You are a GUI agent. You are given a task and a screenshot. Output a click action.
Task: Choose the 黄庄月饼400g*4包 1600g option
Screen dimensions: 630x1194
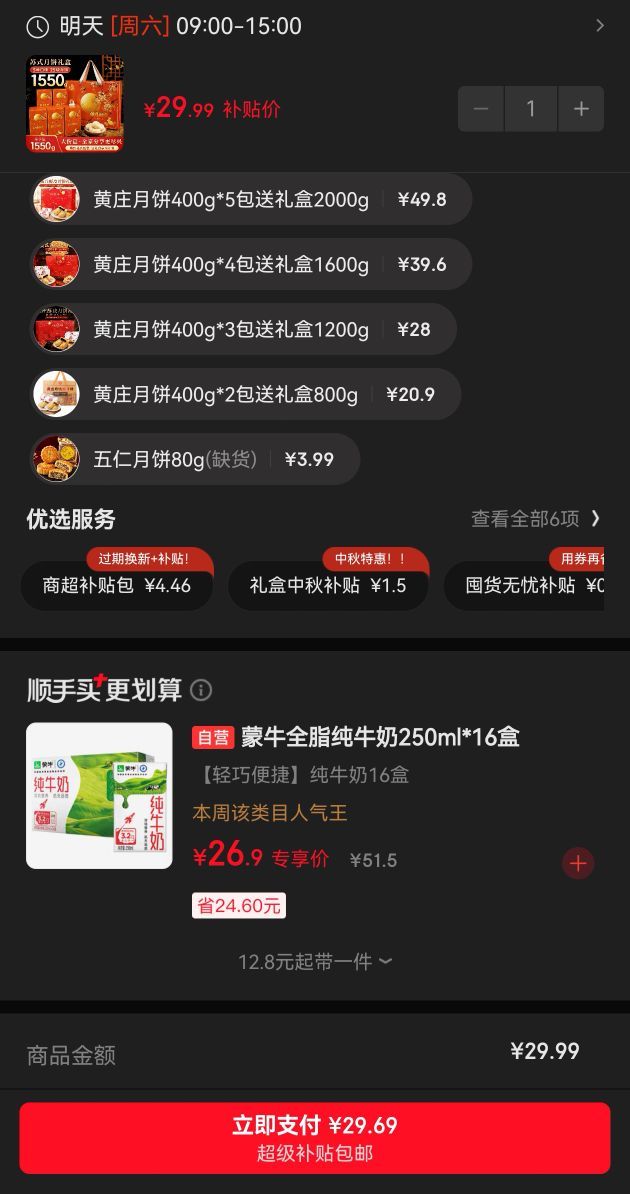click(x=251, y=264)
